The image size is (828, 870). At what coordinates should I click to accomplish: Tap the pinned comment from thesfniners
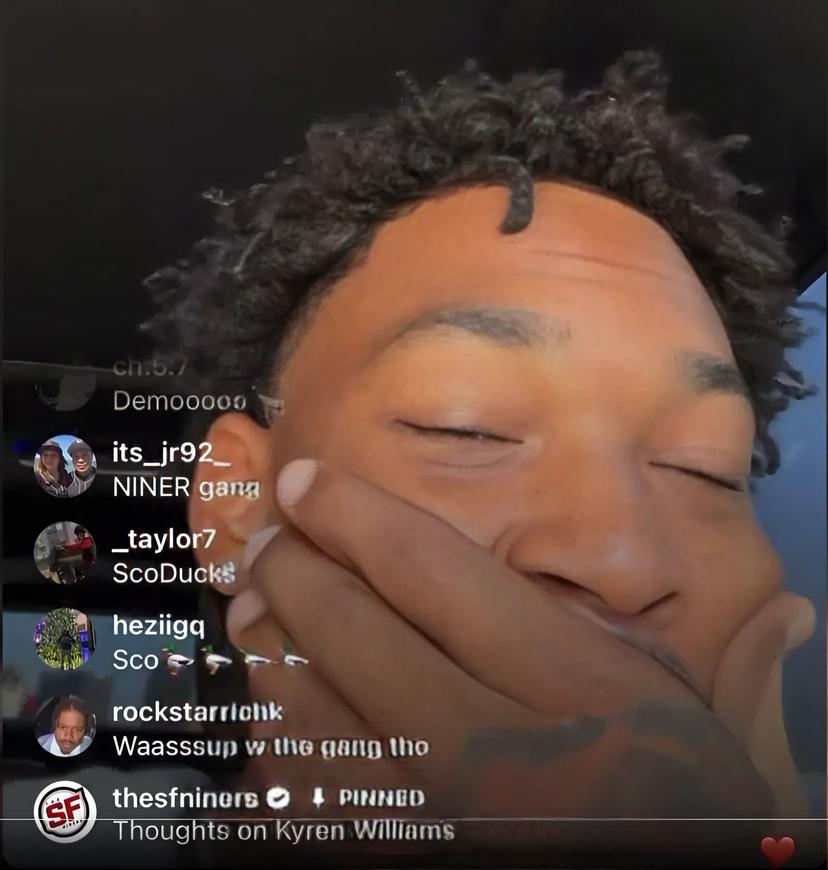coord(283,830)
